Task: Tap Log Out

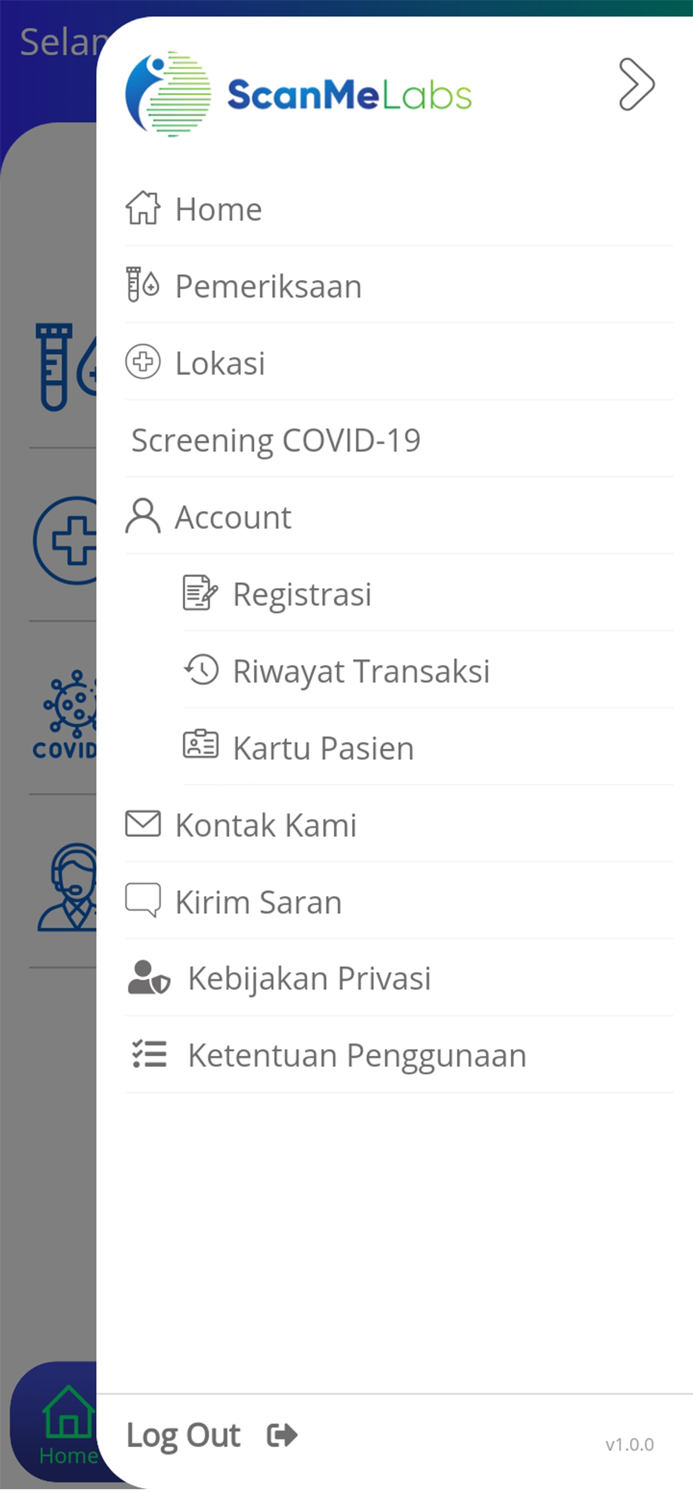Action: click(x=212, y=1436)
